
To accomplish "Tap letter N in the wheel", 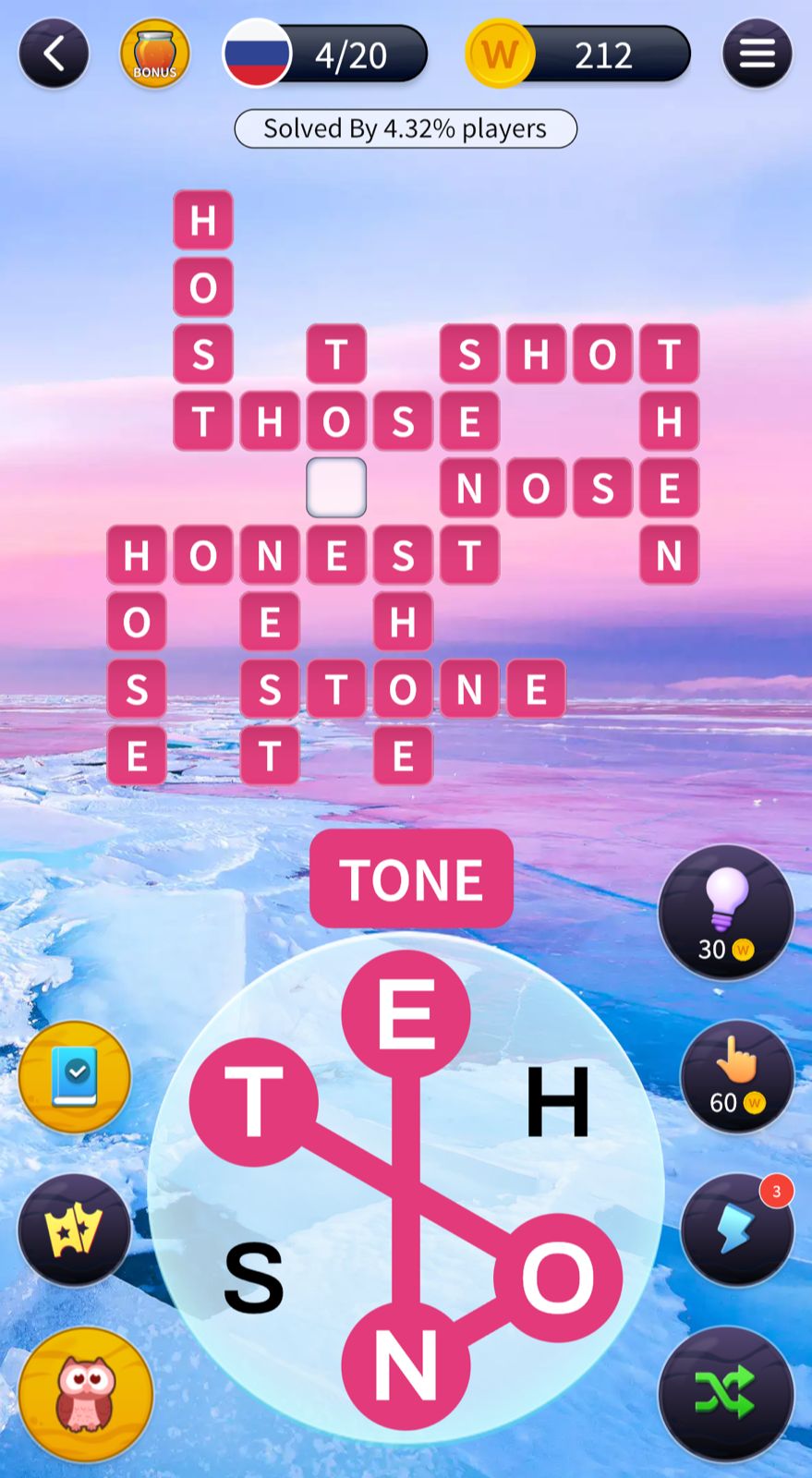I will click(x=406, y=1365).
